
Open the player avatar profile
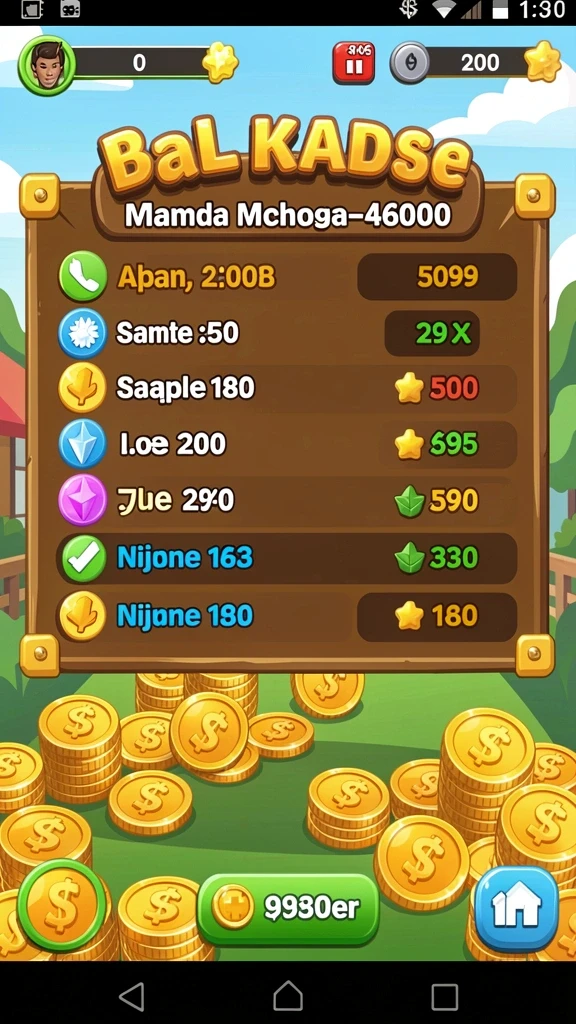[x=46, y=65]
